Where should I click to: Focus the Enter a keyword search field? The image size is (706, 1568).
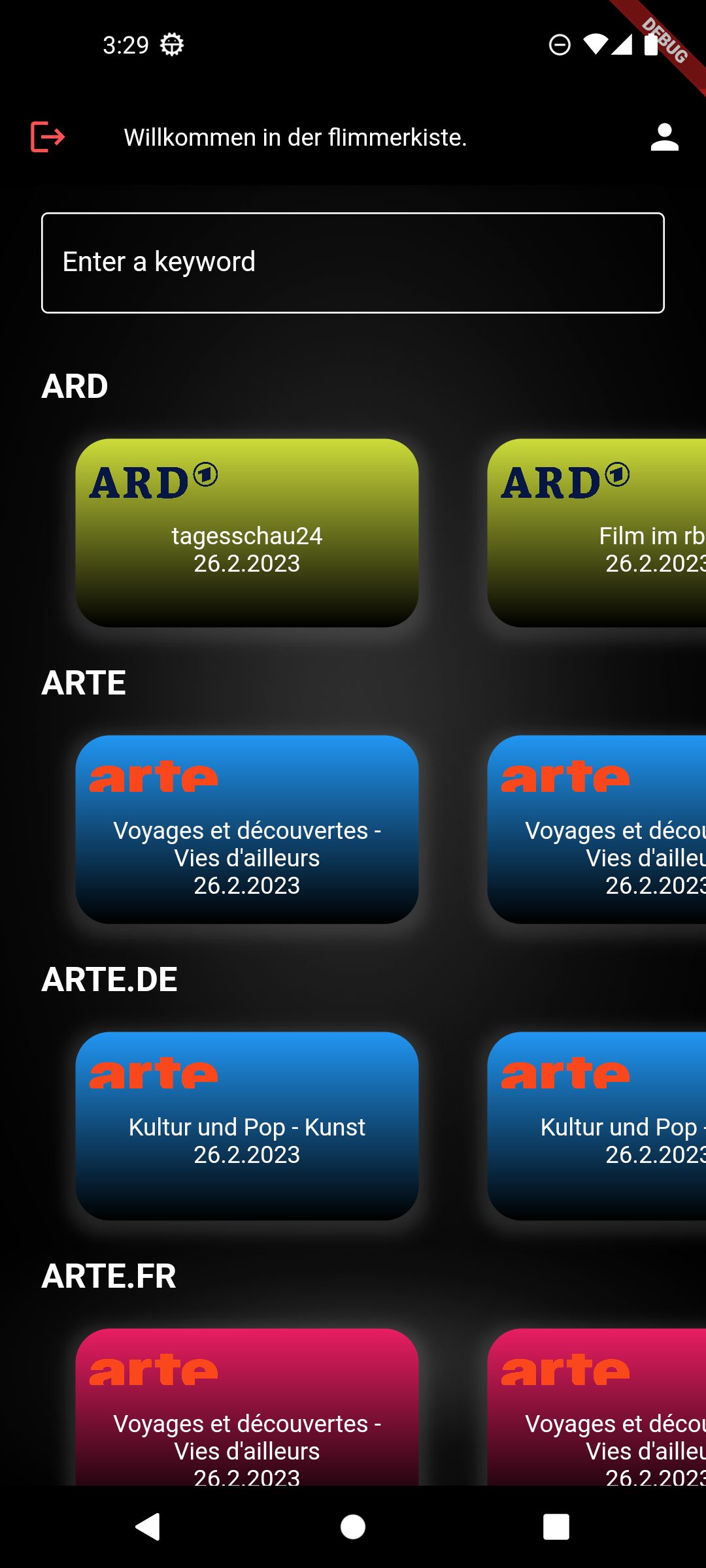pyautogui.click(x=353, y=263)
